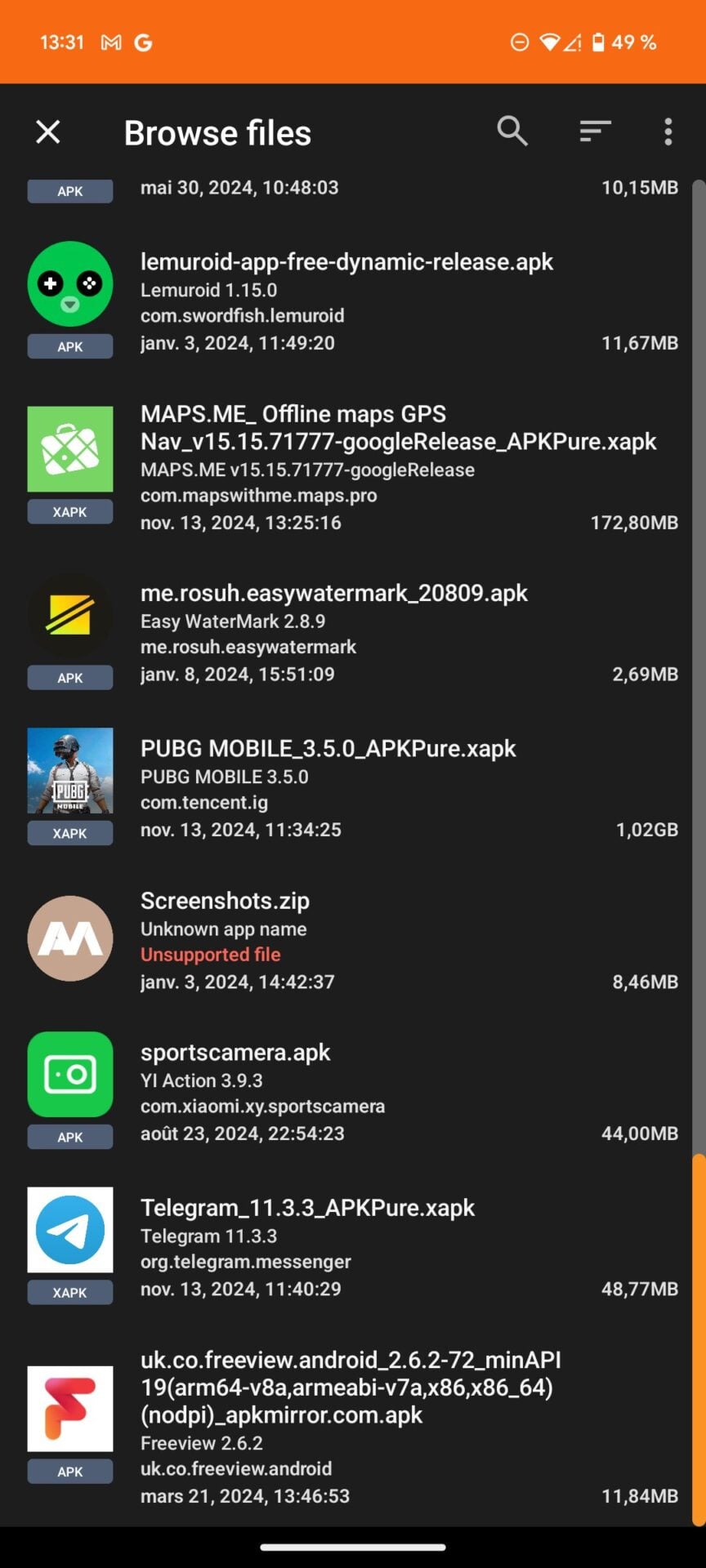Open the overflow menu
The width and height of the screenshot is (706, 1568).
coord(668,131)
